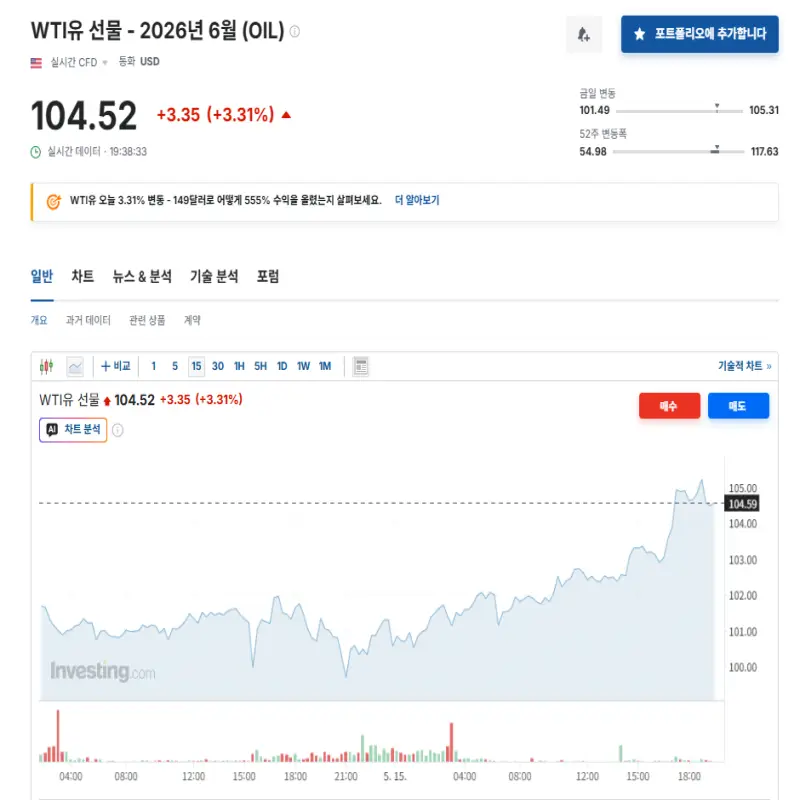Select the 1D chart interval
Viewport: 800px width, 800px height.
pos(282,366)
